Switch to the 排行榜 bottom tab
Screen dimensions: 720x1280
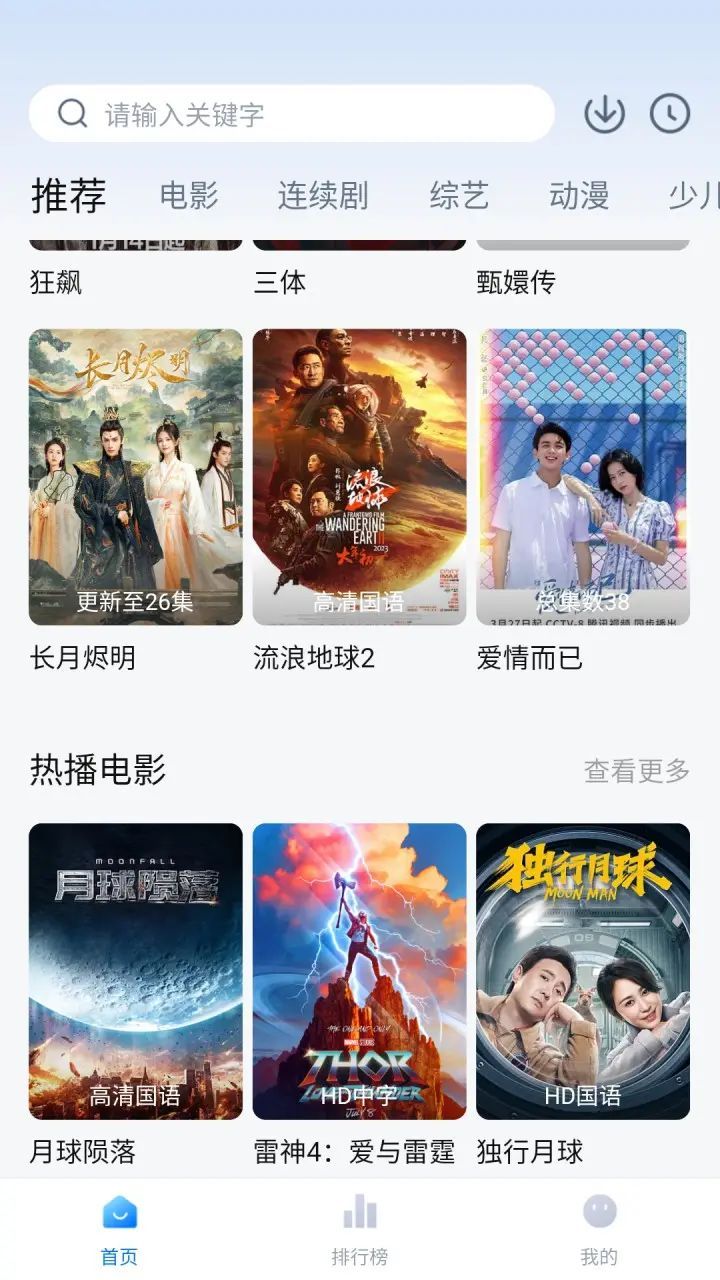click(x=360, y=1229)
